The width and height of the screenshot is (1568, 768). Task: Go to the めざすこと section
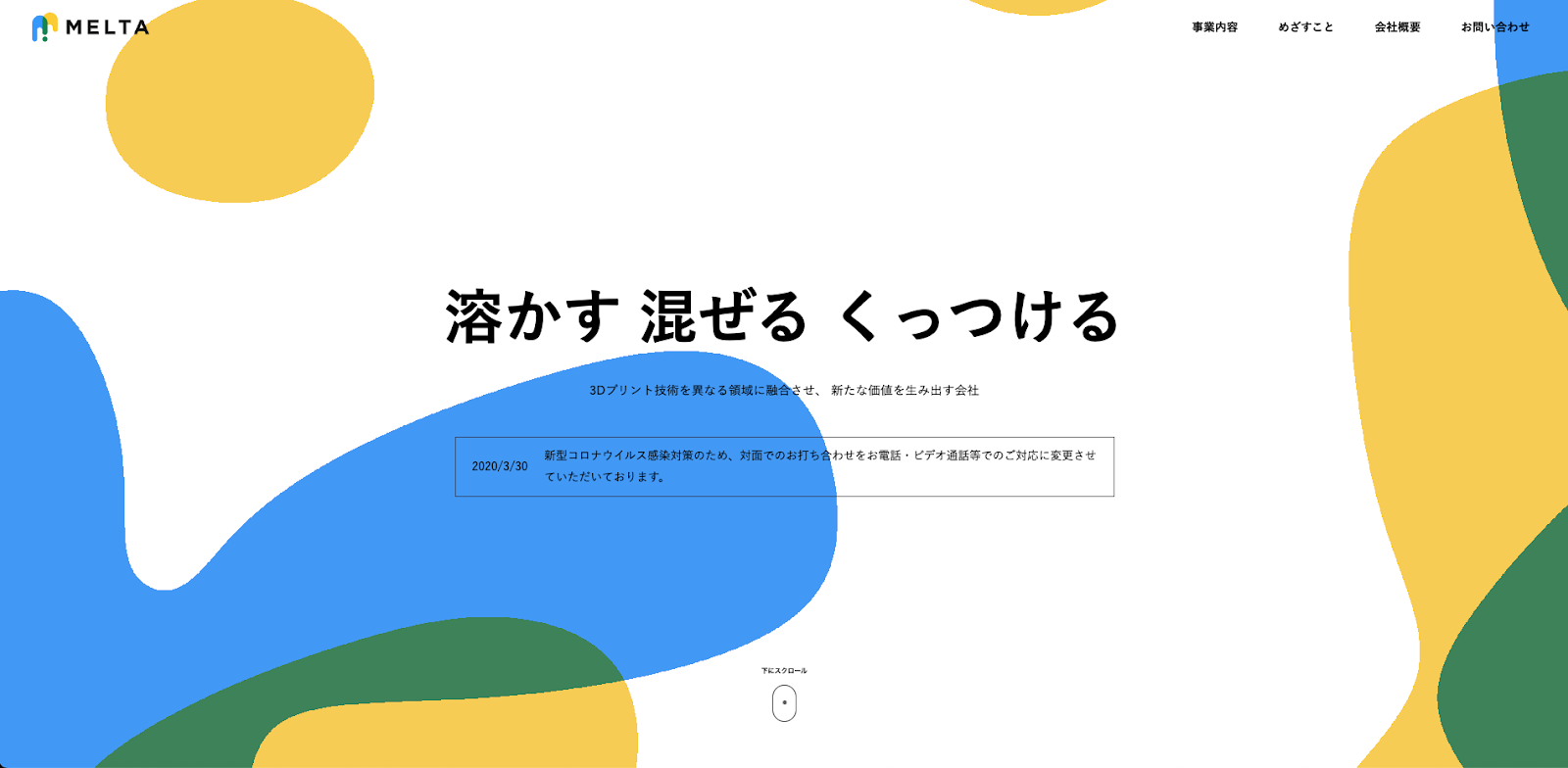tap(1305, 27)
